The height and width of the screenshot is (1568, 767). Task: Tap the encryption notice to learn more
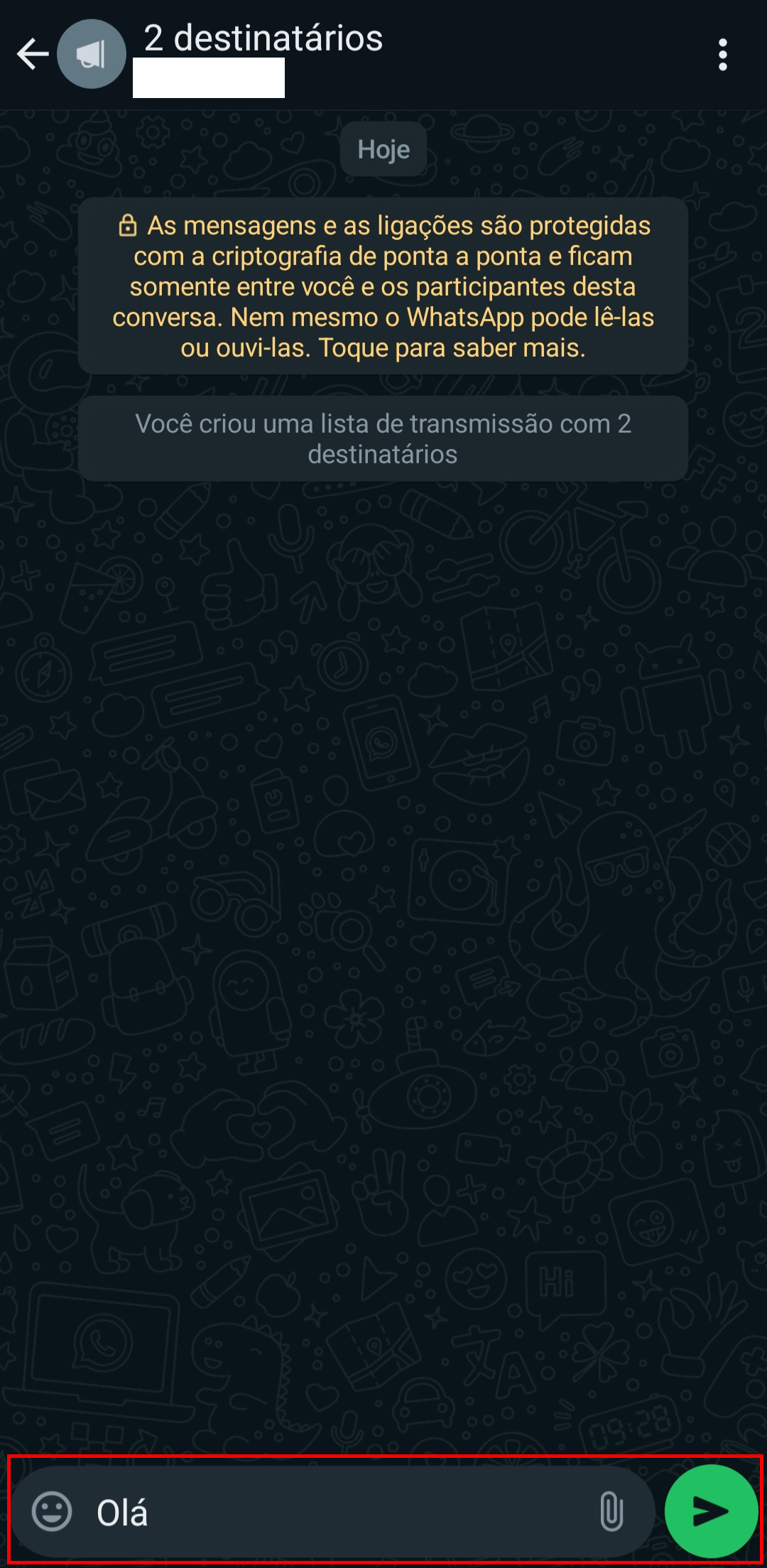coord(383,286)
